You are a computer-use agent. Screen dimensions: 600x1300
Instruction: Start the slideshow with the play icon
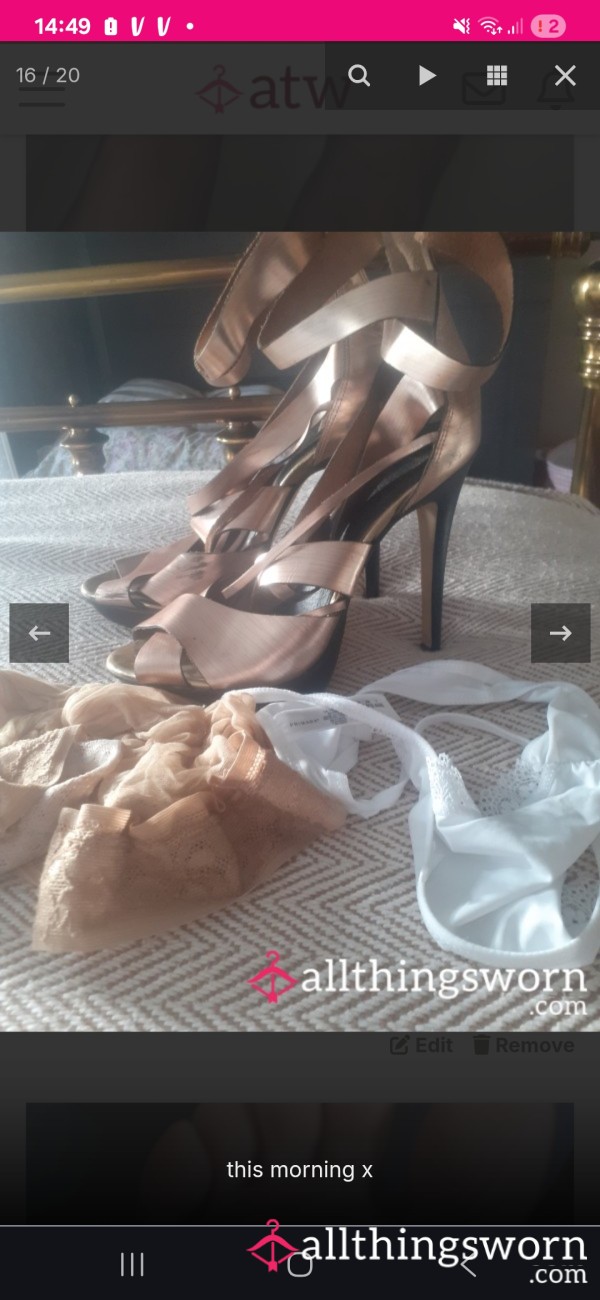pos(427,76)
